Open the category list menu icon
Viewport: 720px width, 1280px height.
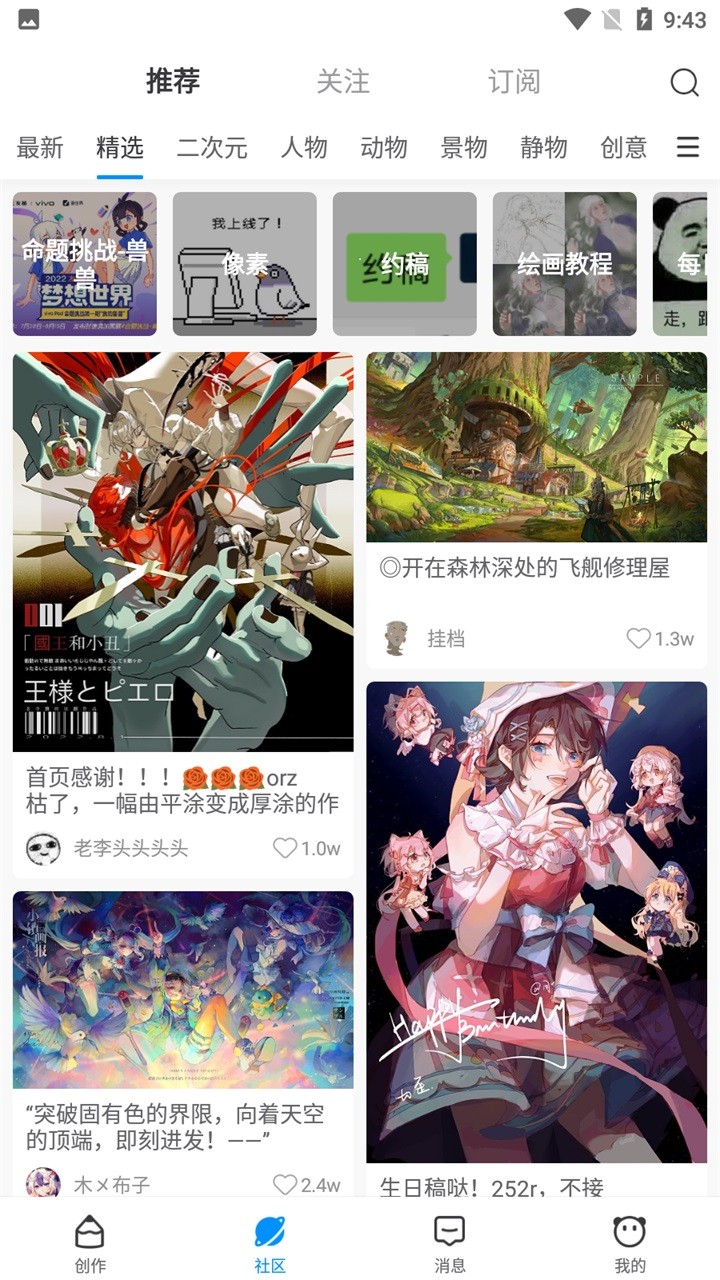688,148
